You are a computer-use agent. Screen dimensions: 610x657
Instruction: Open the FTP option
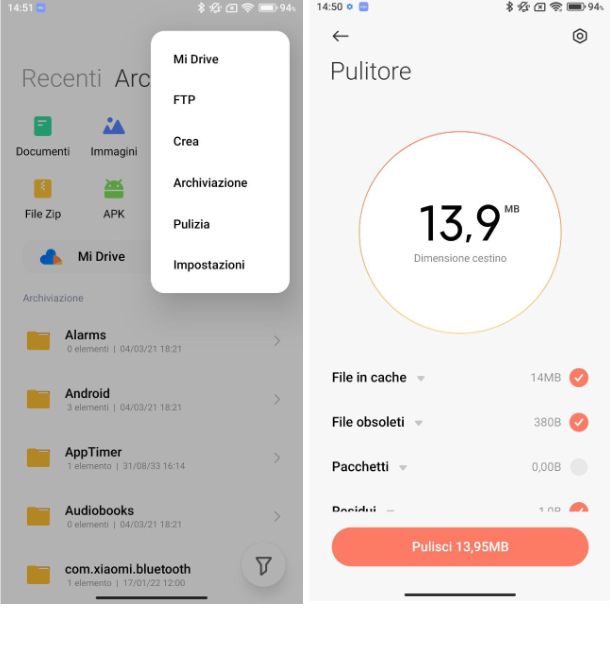(184, 100)
